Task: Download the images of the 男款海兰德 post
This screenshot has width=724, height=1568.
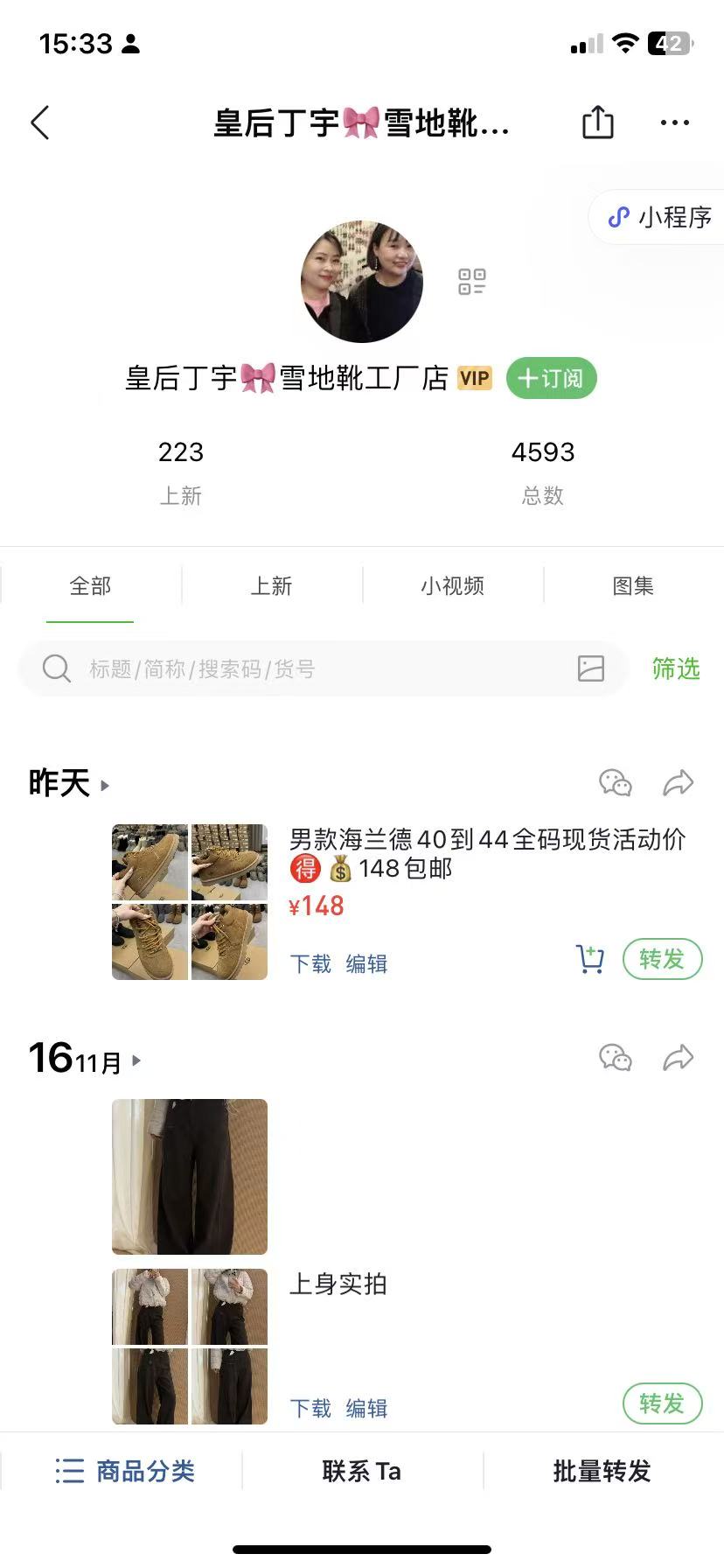Action: (x=310, y=963)
